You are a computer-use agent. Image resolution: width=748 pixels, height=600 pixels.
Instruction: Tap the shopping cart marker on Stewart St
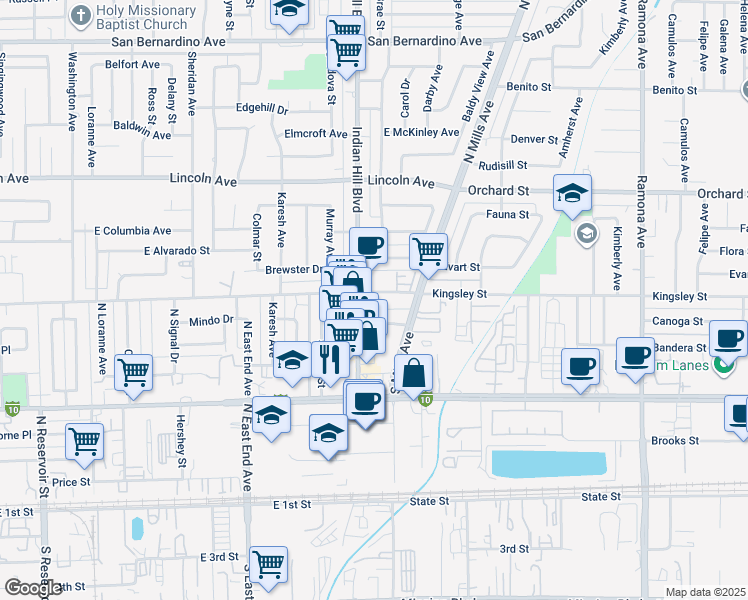(429, 250)
